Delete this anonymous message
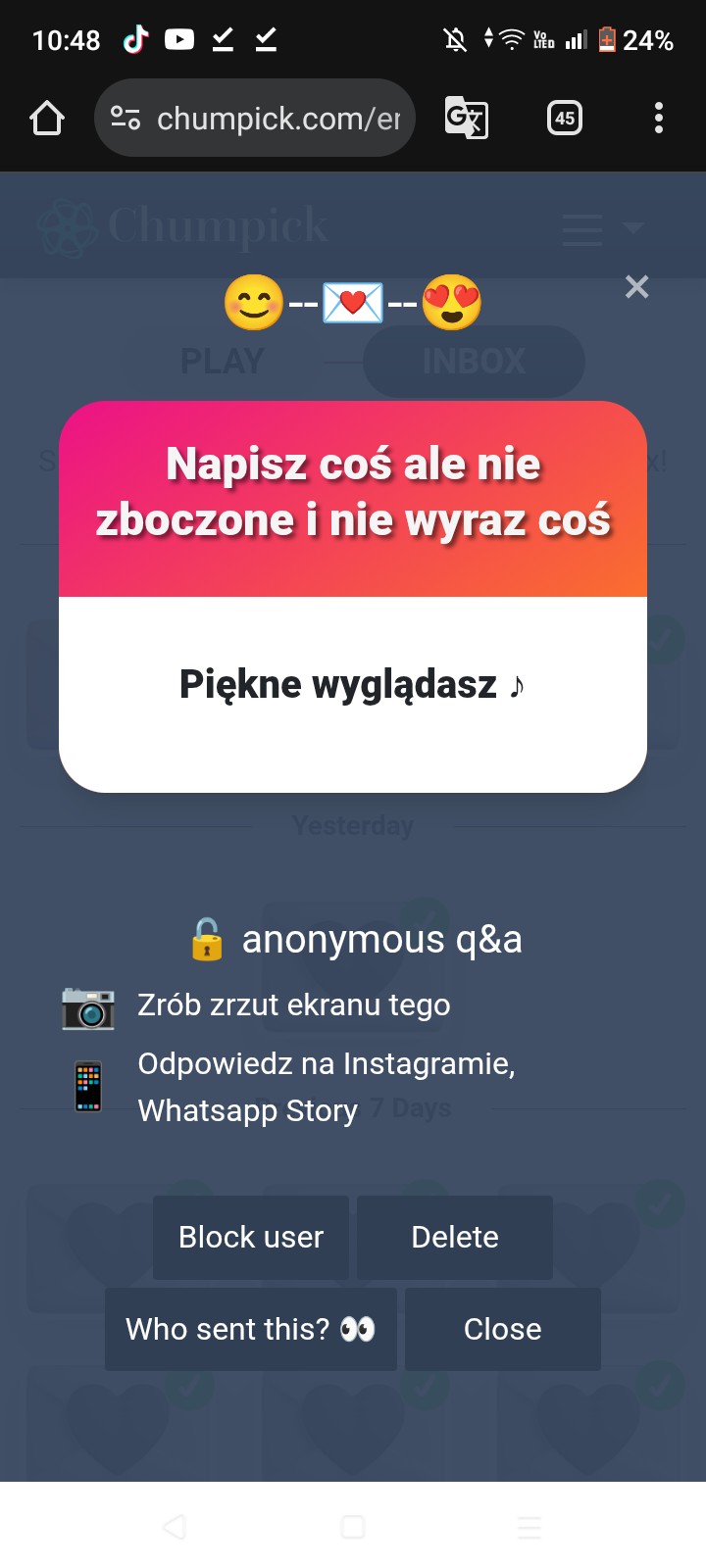 point(455,1237)
